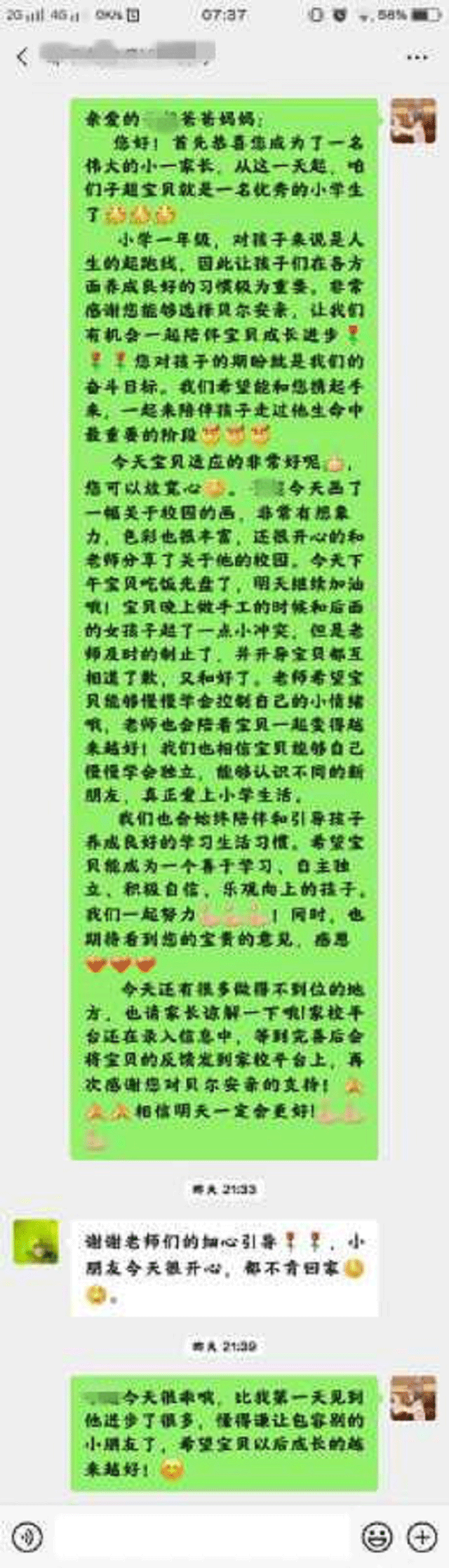Go back to the chat list
This screenshot has width=449, height=1568.
[x=23, y=57]
